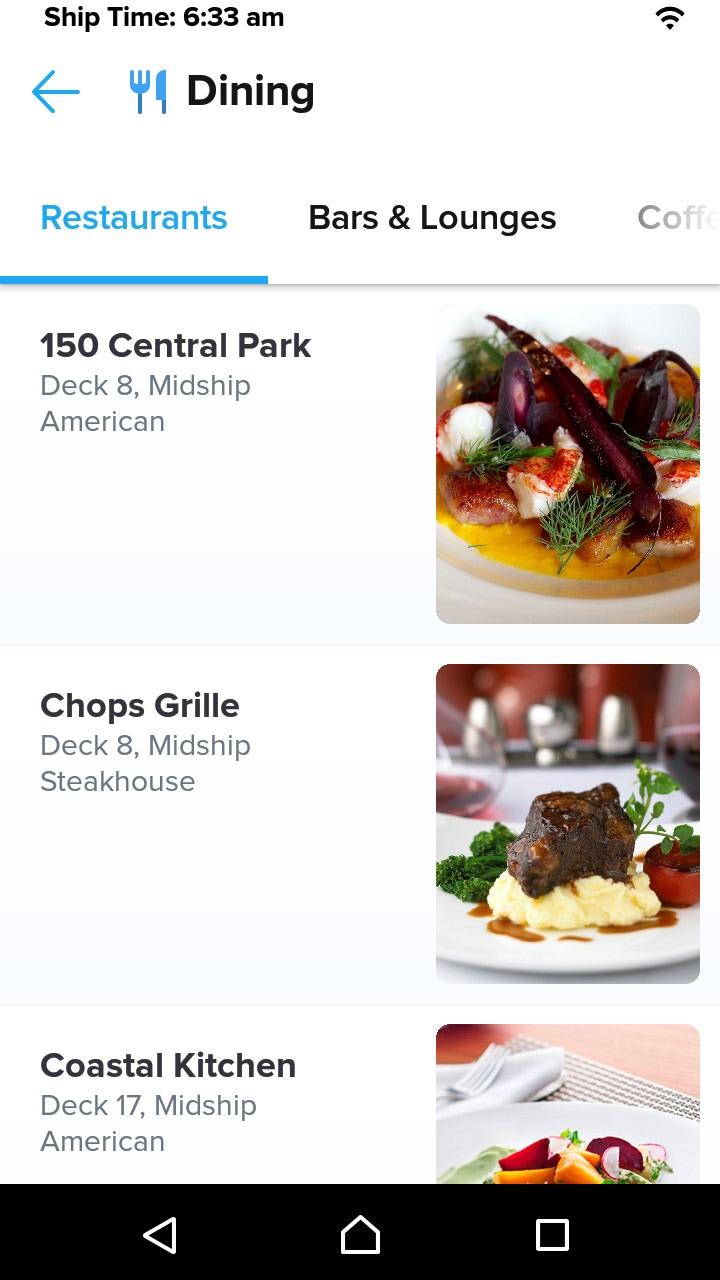
Task: Go back using the blue arrow
Action: pos(56,92)
